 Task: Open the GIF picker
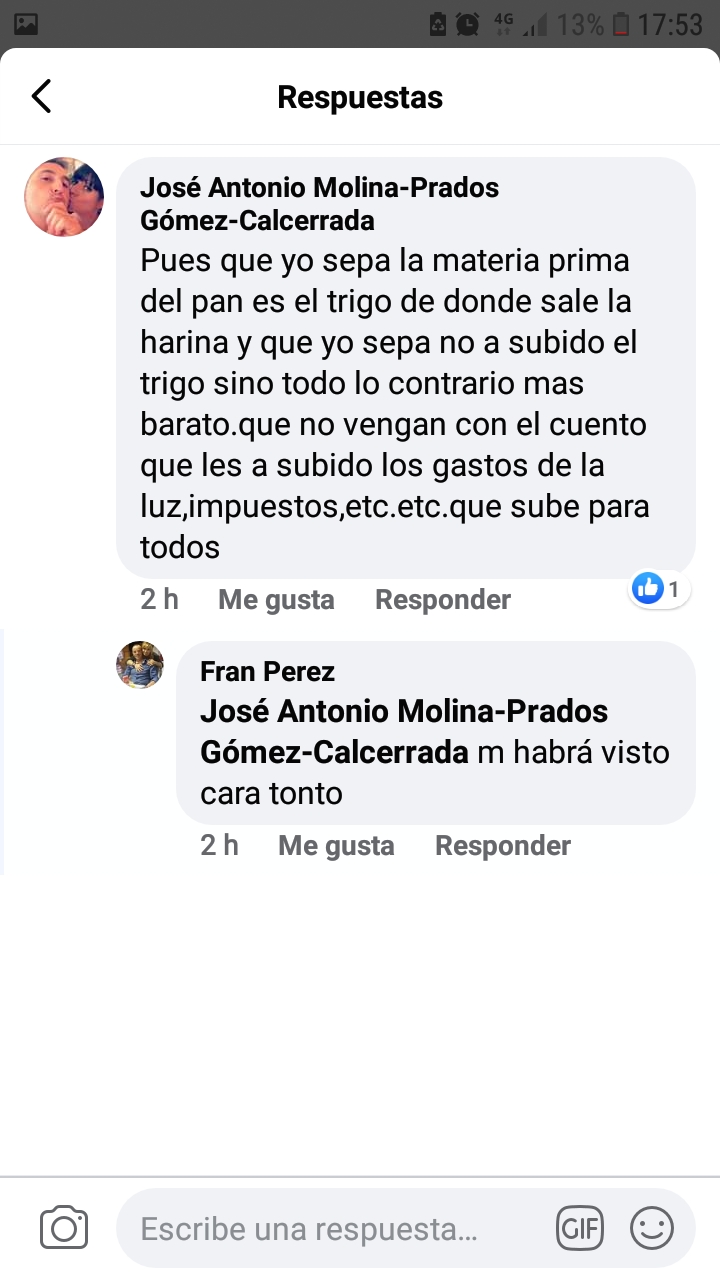[x=580, y=1228]
